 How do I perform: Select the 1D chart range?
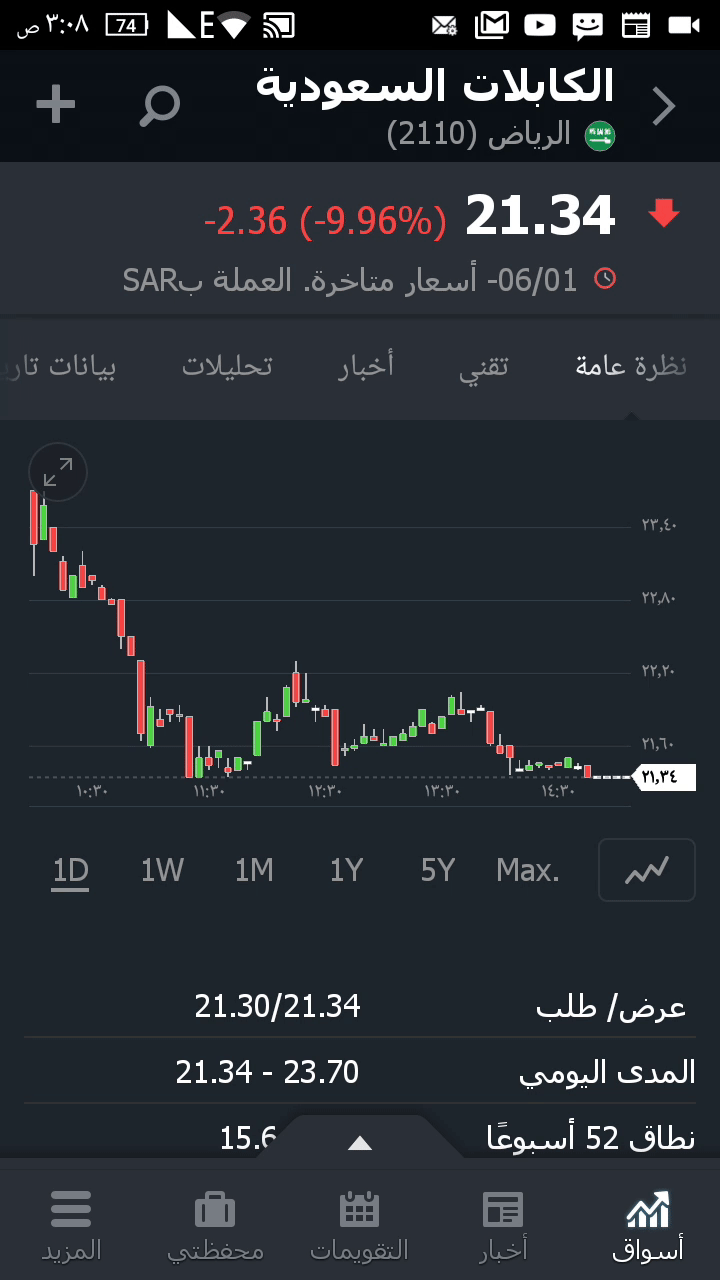(71, 870)
